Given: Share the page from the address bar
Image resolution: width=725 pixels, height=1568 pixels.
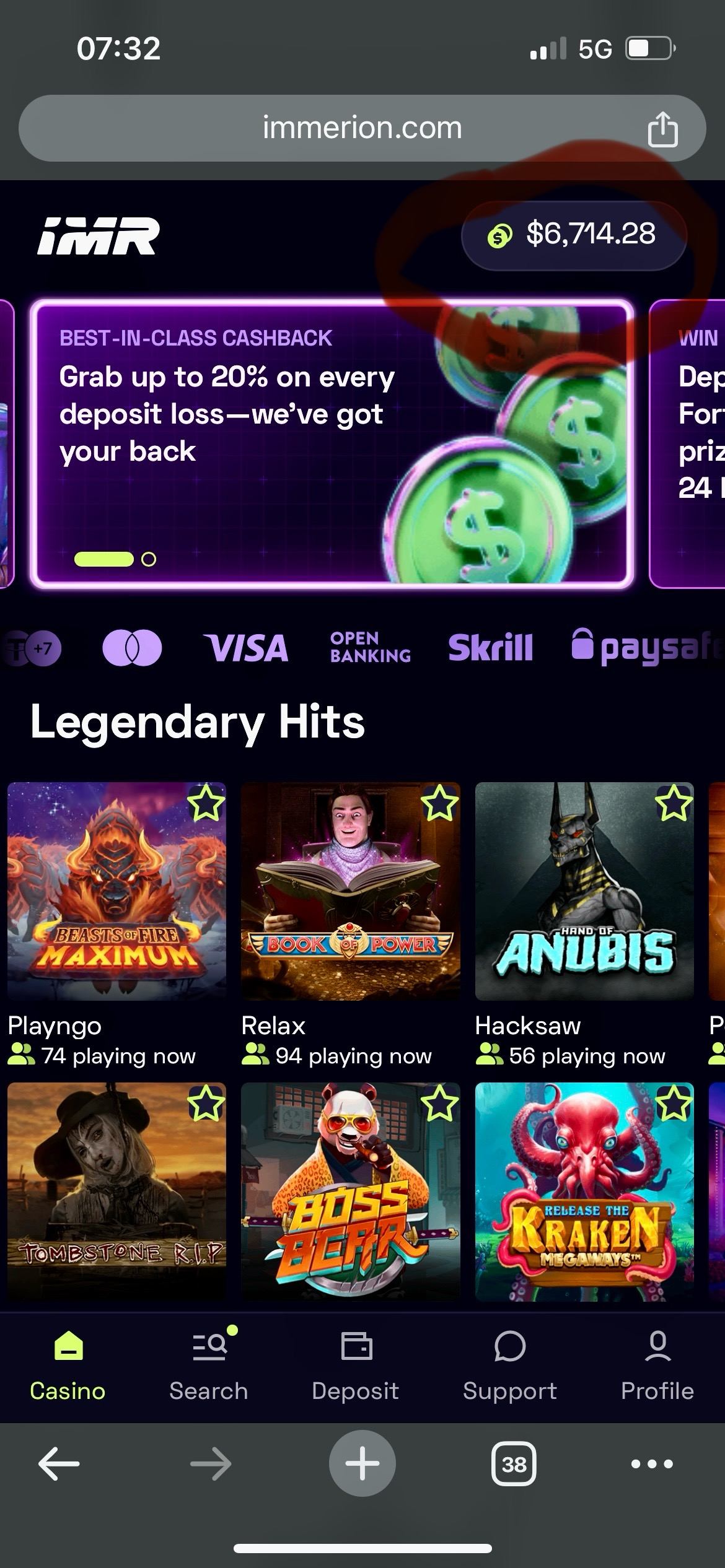Looking at the screenshot, I should (x=662, y=129).
